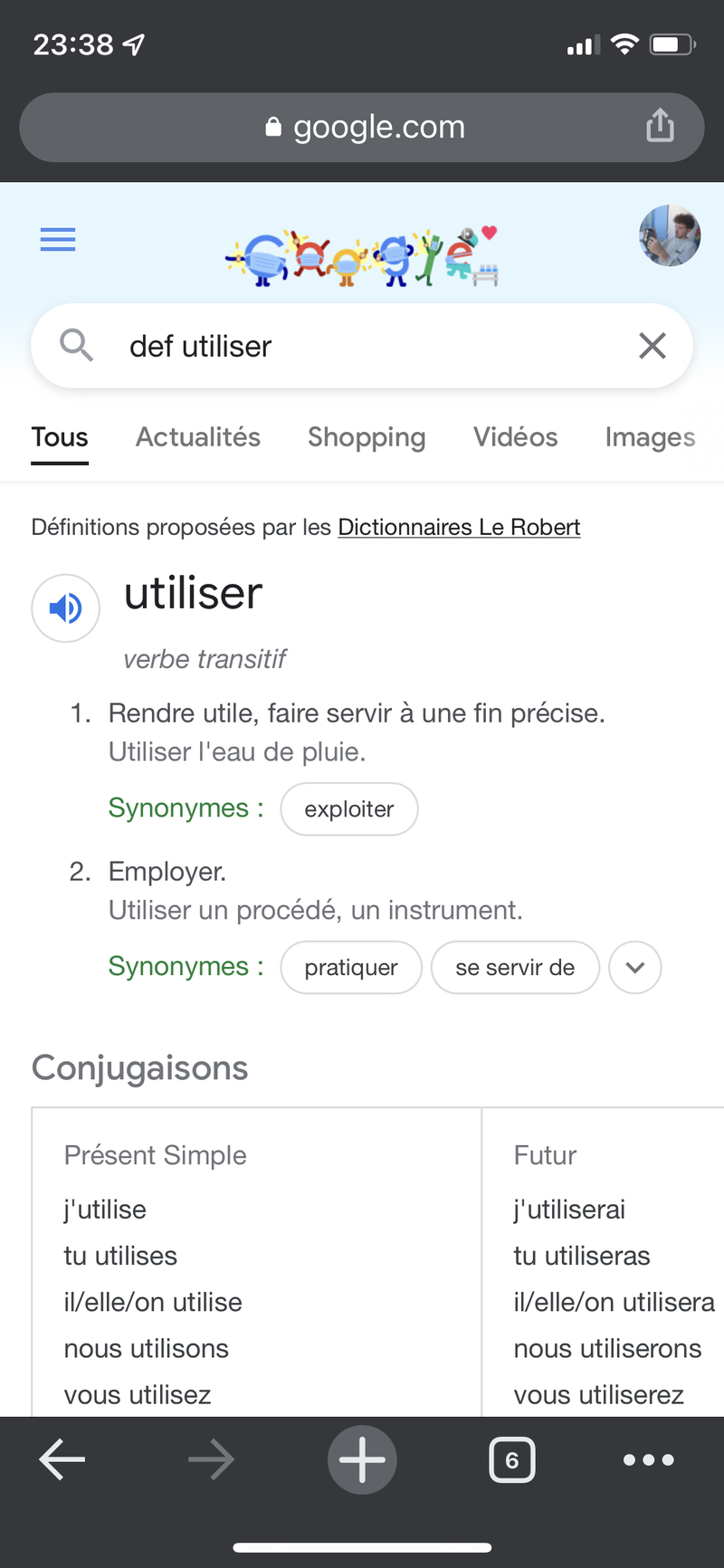Screen dimensions: 724x1568
Task: Expand more synonyms for Employer
Action: point(634,968)
